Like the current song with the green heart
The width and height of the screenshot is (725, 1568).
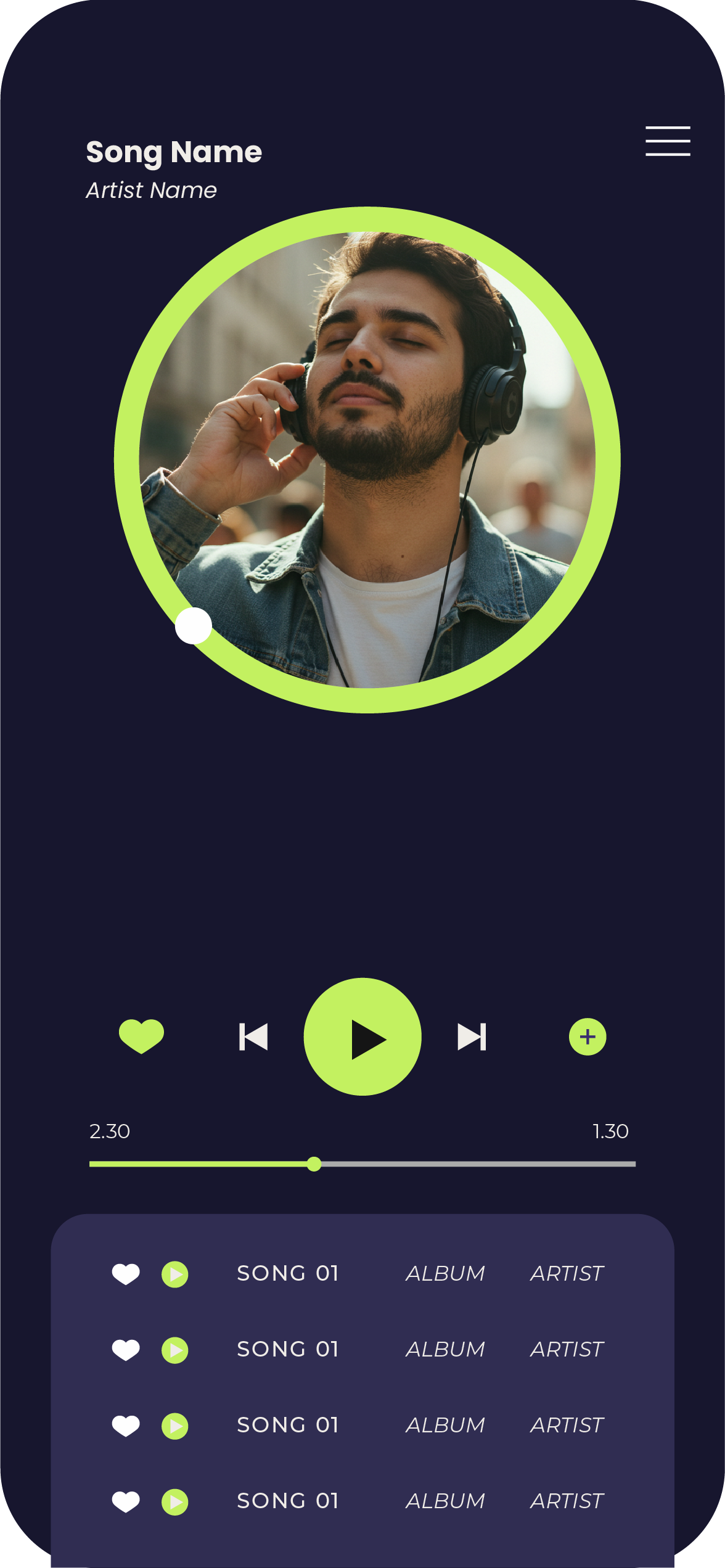pos(141,1035)
